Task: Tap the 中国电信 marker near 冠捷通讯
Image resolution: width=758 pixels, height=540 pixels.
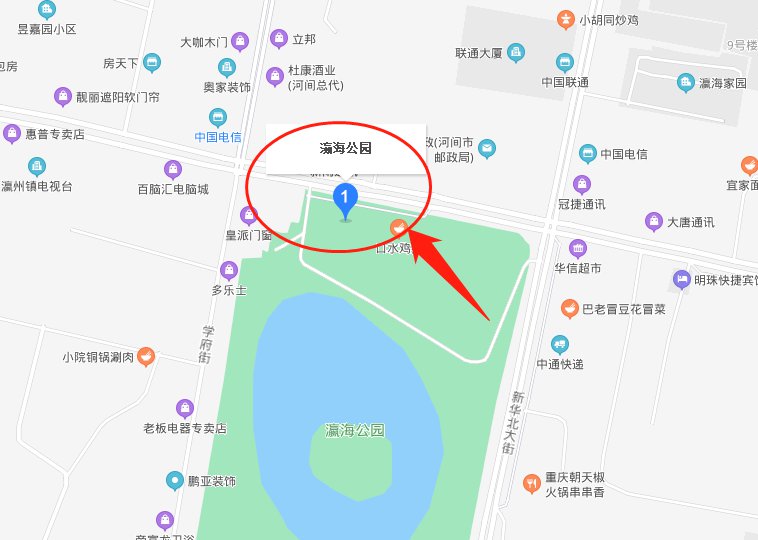Action: pos(587,153)
